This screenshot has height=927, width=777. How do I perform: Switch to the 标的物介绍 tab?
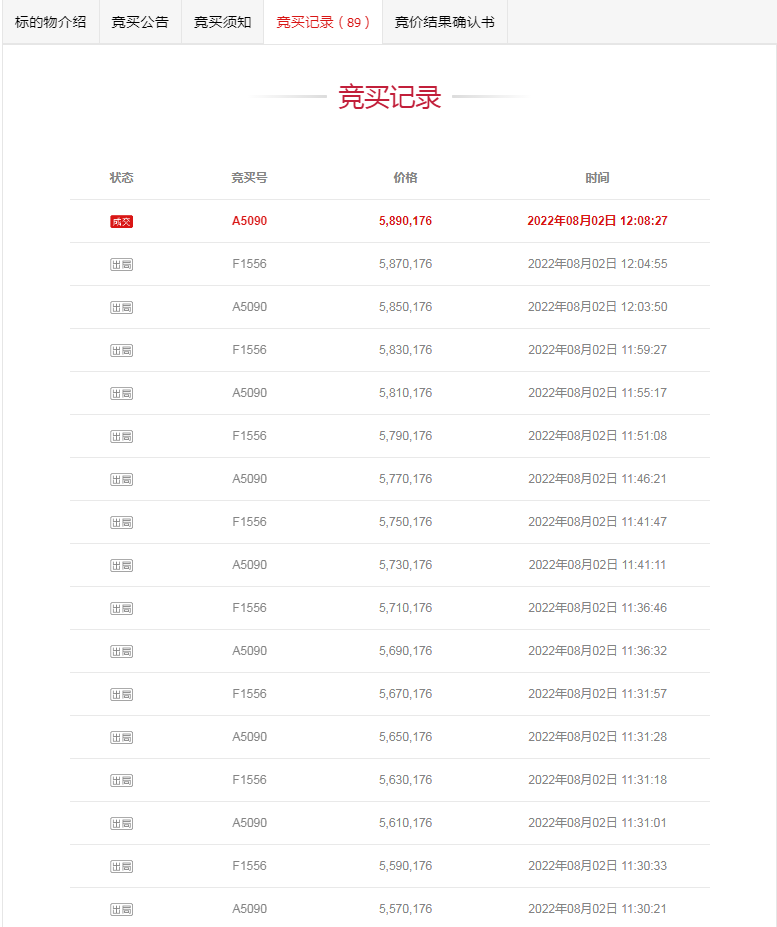pos(51,22)
